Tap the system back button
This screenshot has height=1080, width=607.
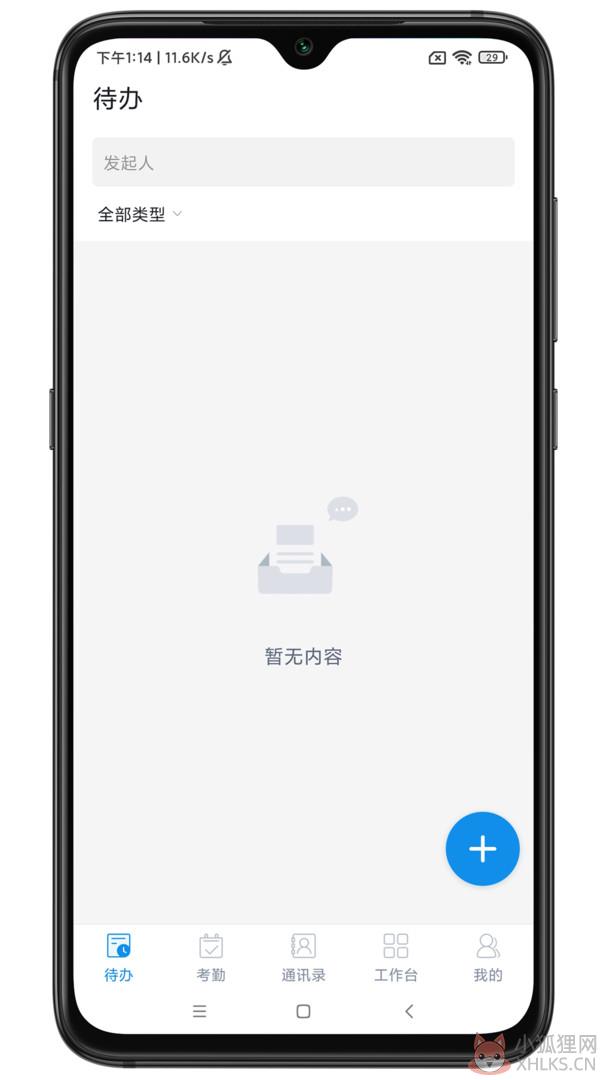click(x=409, y=1011)
